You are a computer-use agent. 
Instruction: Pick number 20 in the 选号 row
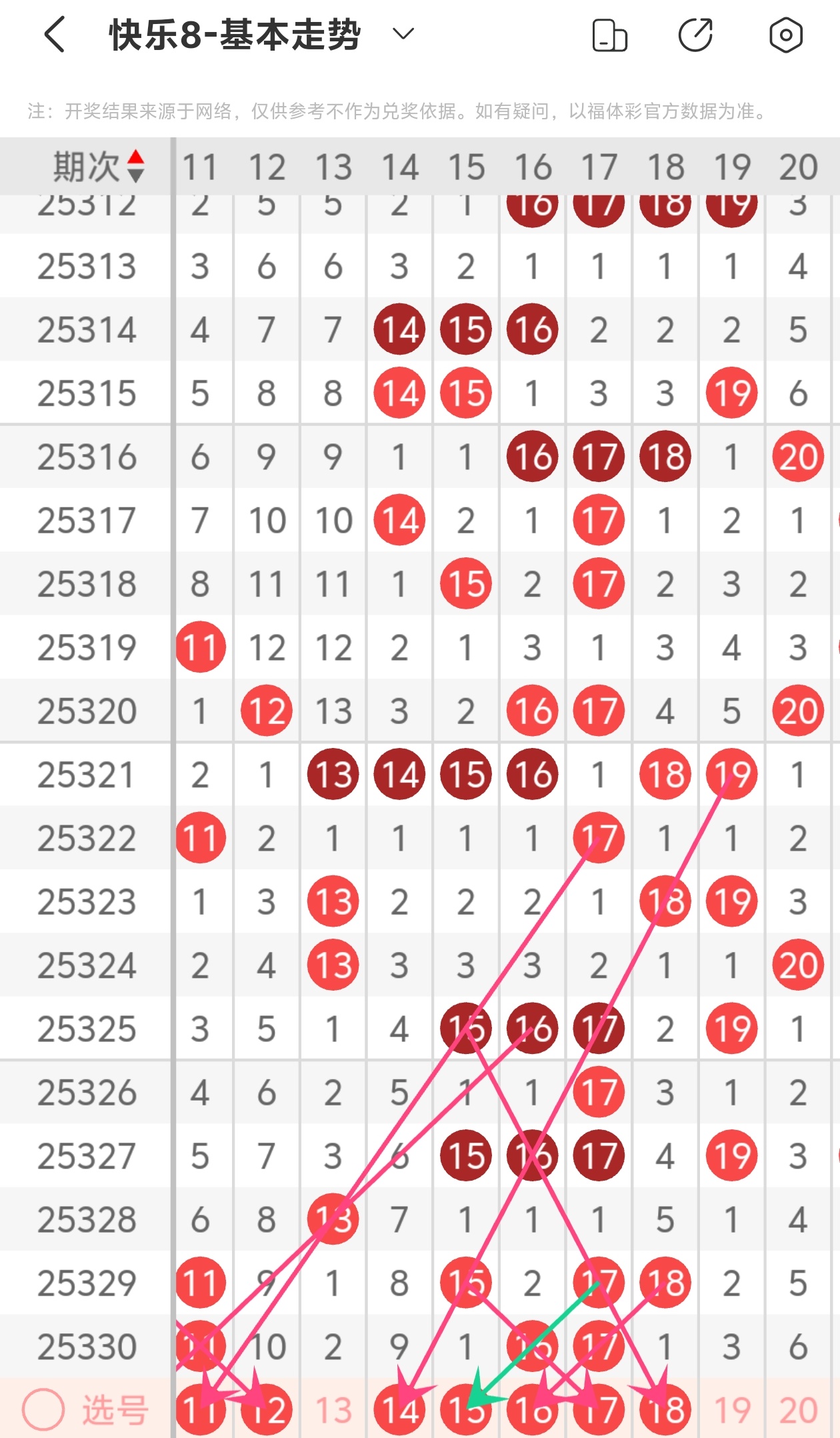(x=798, y=1410)
